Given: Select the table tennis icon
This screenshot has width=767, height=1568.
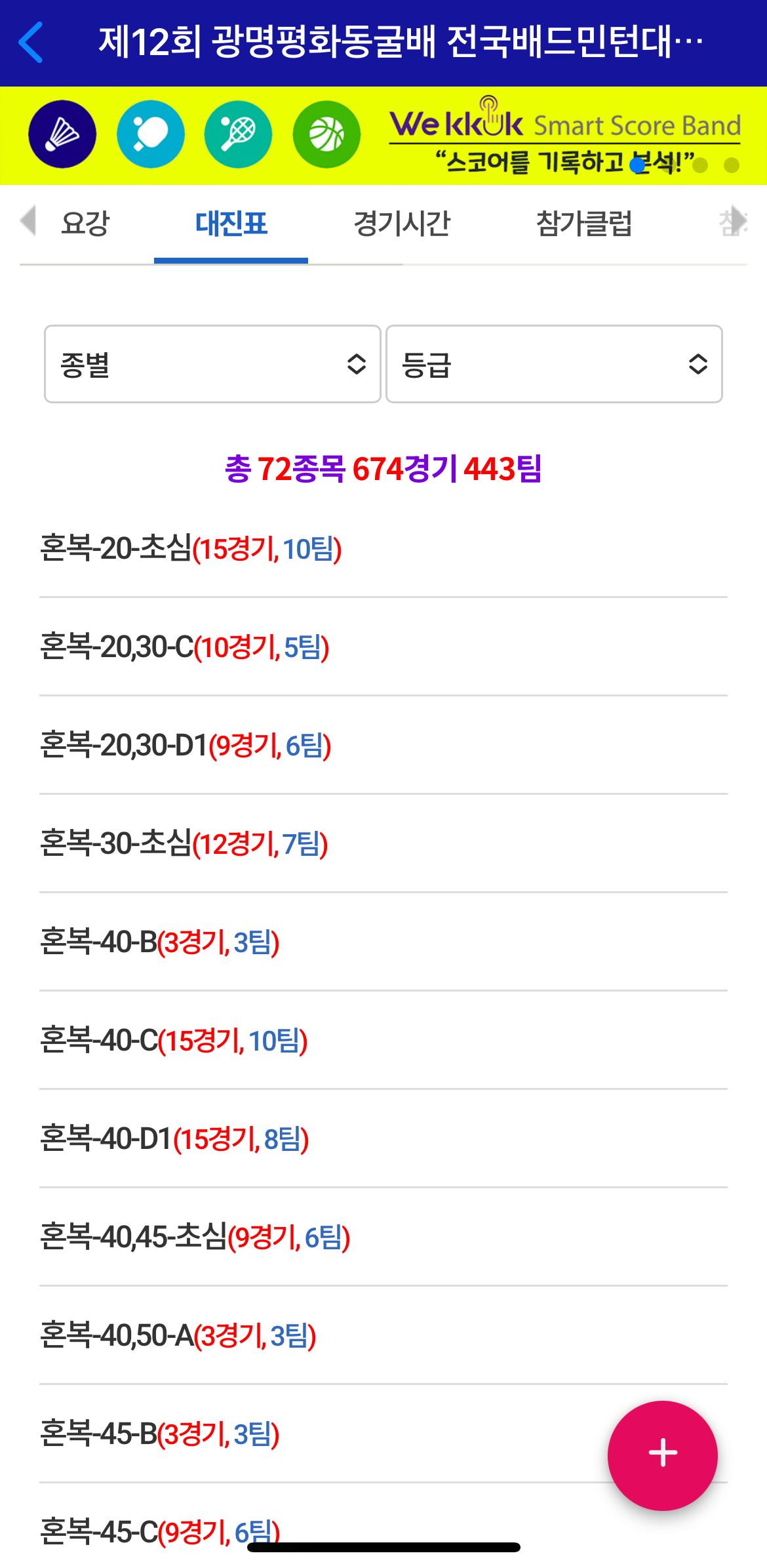Looking at the screenshot, I should click(150, 134).
